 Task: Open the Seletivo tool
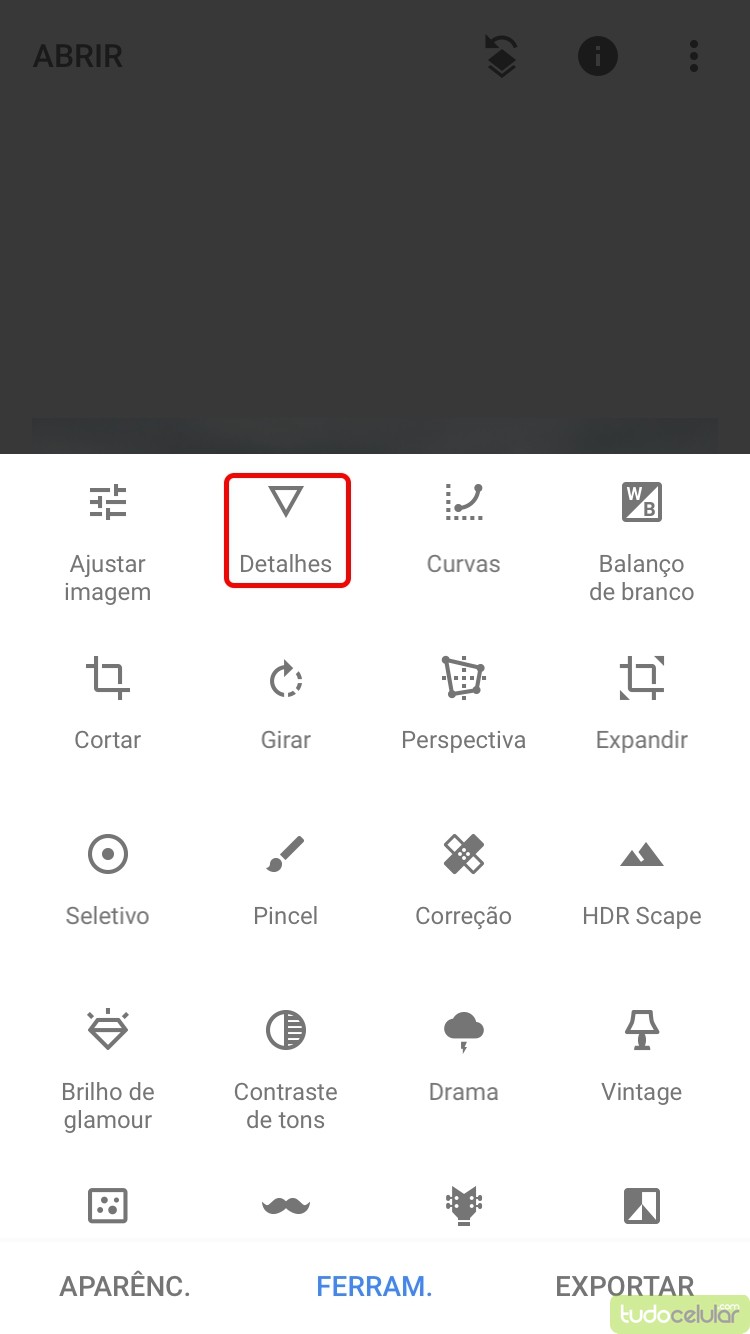click(107, 879)
